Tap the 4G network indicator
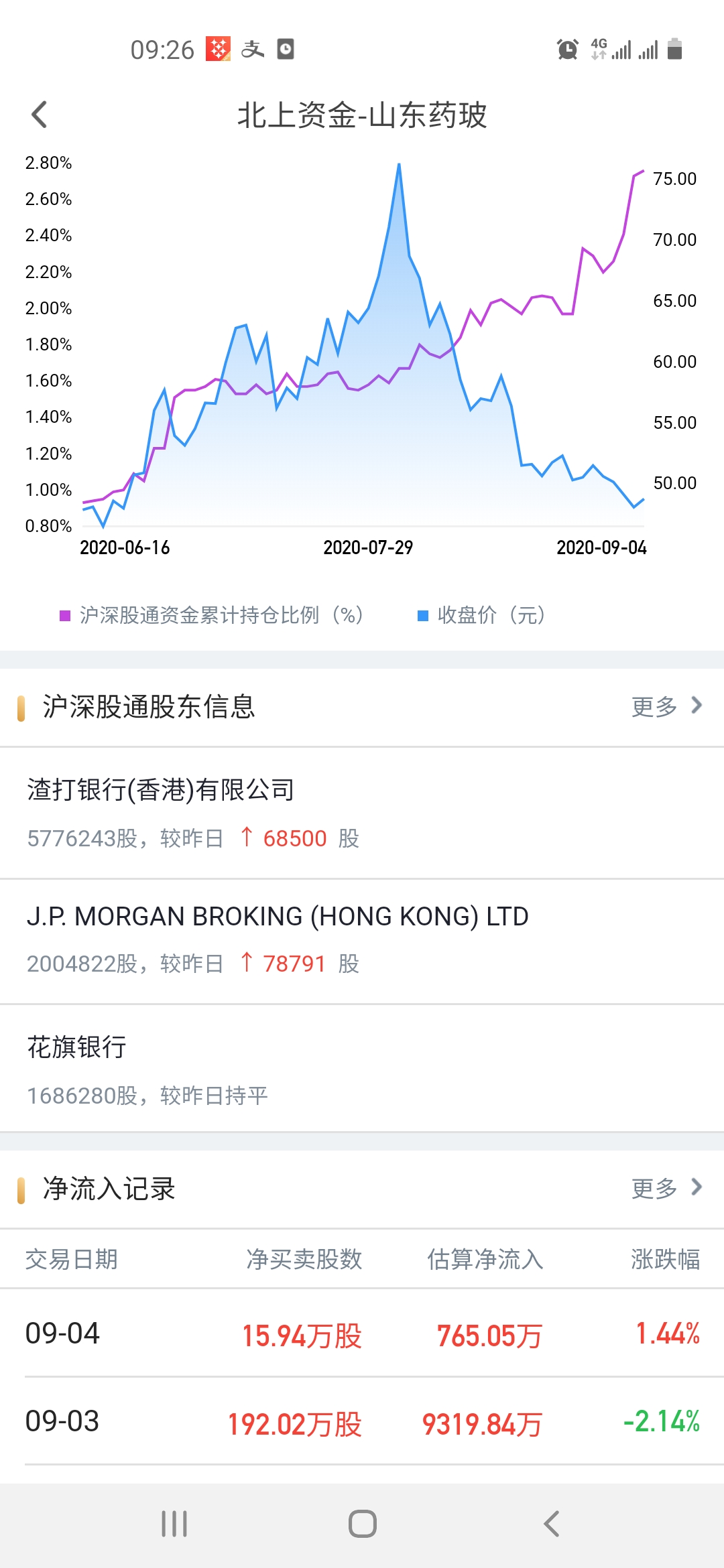 (599, 49)
